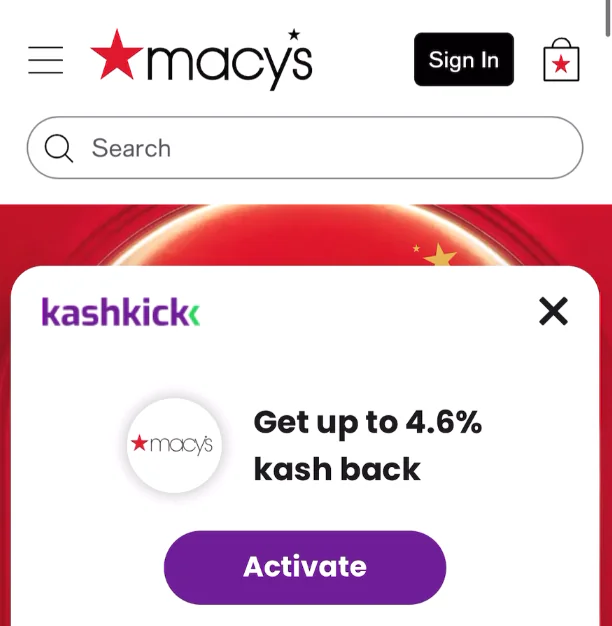Open the hamburger menu
Image resolution: width=612 pixels, height=626 pixels.
coord(45,60)
